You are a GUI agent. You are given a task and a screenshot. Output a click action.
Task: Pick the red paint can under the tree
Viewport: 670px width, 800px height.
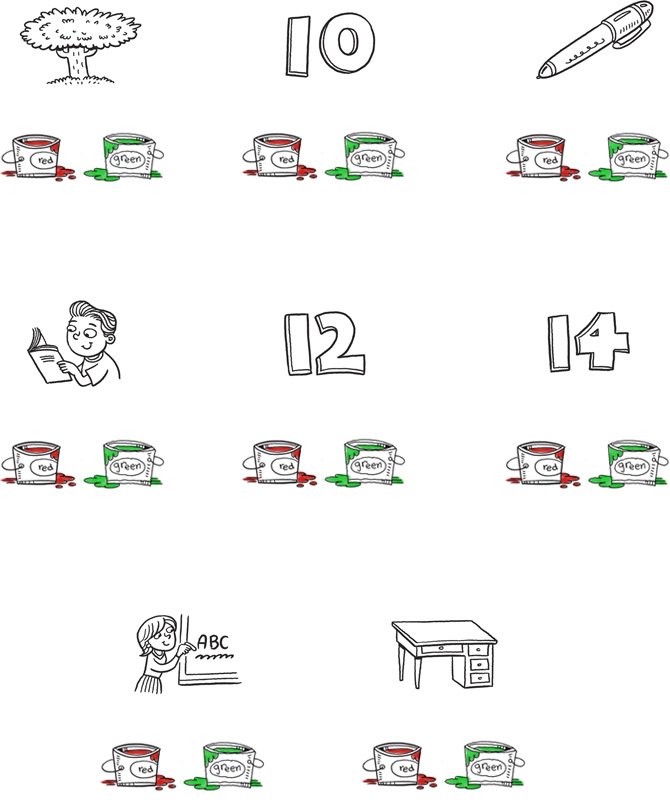(38, 157)
